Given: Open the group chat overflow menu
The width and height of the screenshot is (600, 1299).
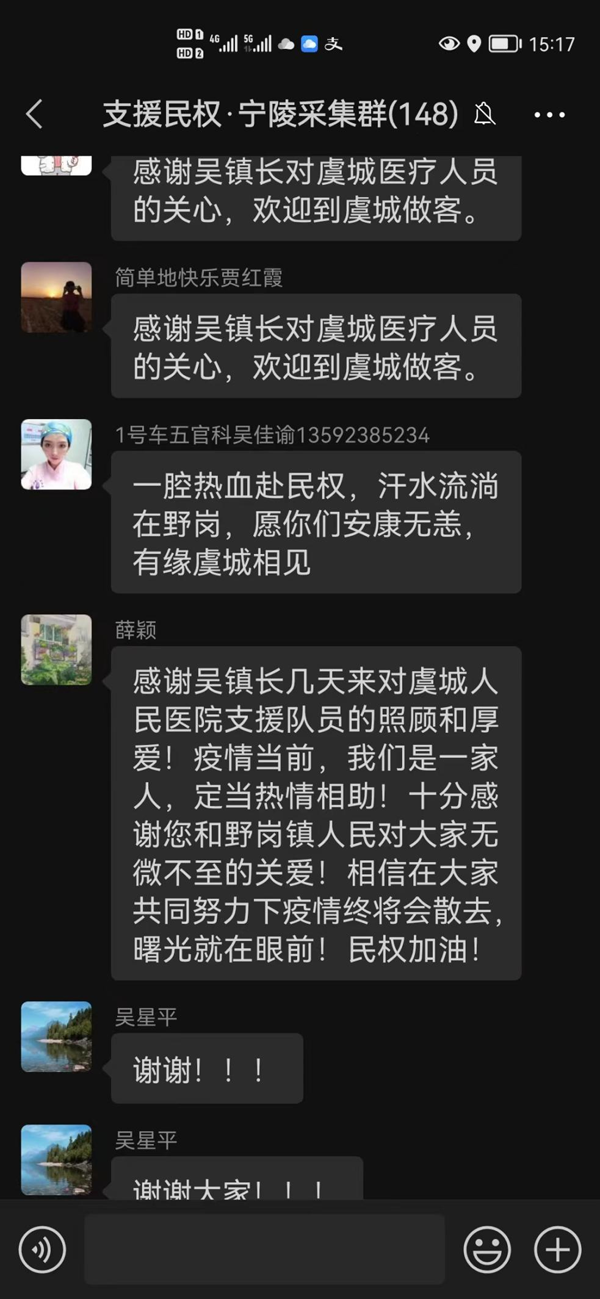Looking at the screenshot, I should click(x=550, y=115).
